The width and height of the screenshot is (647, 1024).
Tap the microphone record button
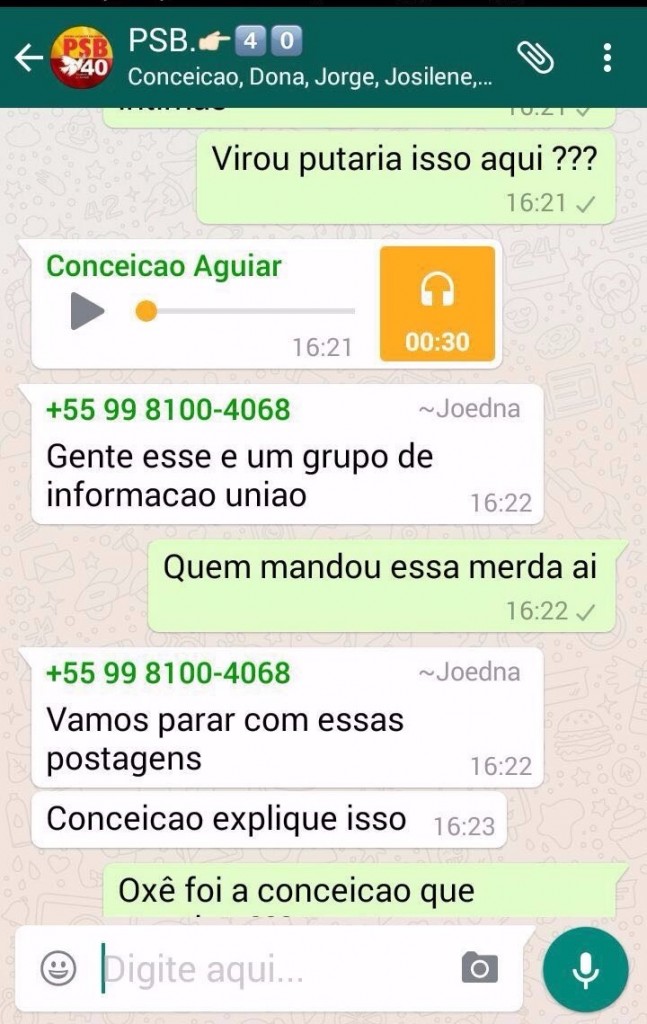click(585, 968)
